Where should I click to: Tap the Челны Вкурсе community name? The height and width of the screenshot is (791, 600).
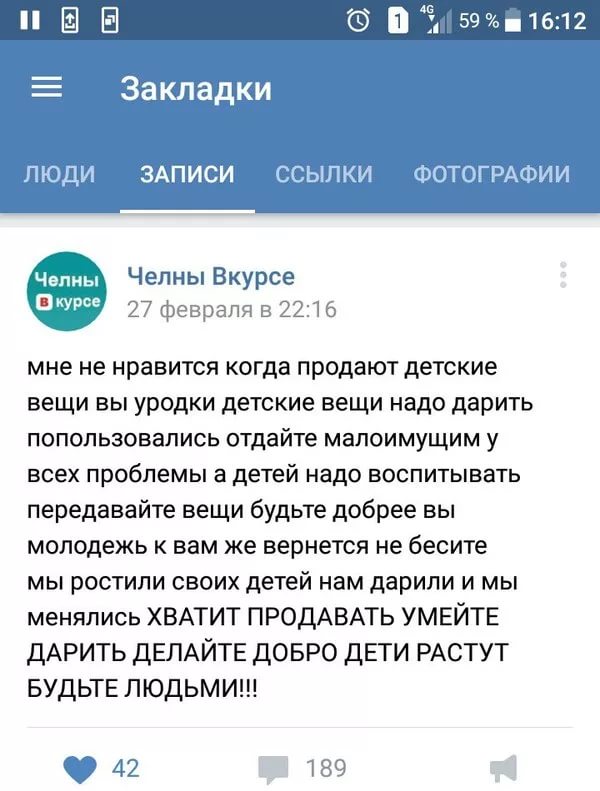click(211, 276)
